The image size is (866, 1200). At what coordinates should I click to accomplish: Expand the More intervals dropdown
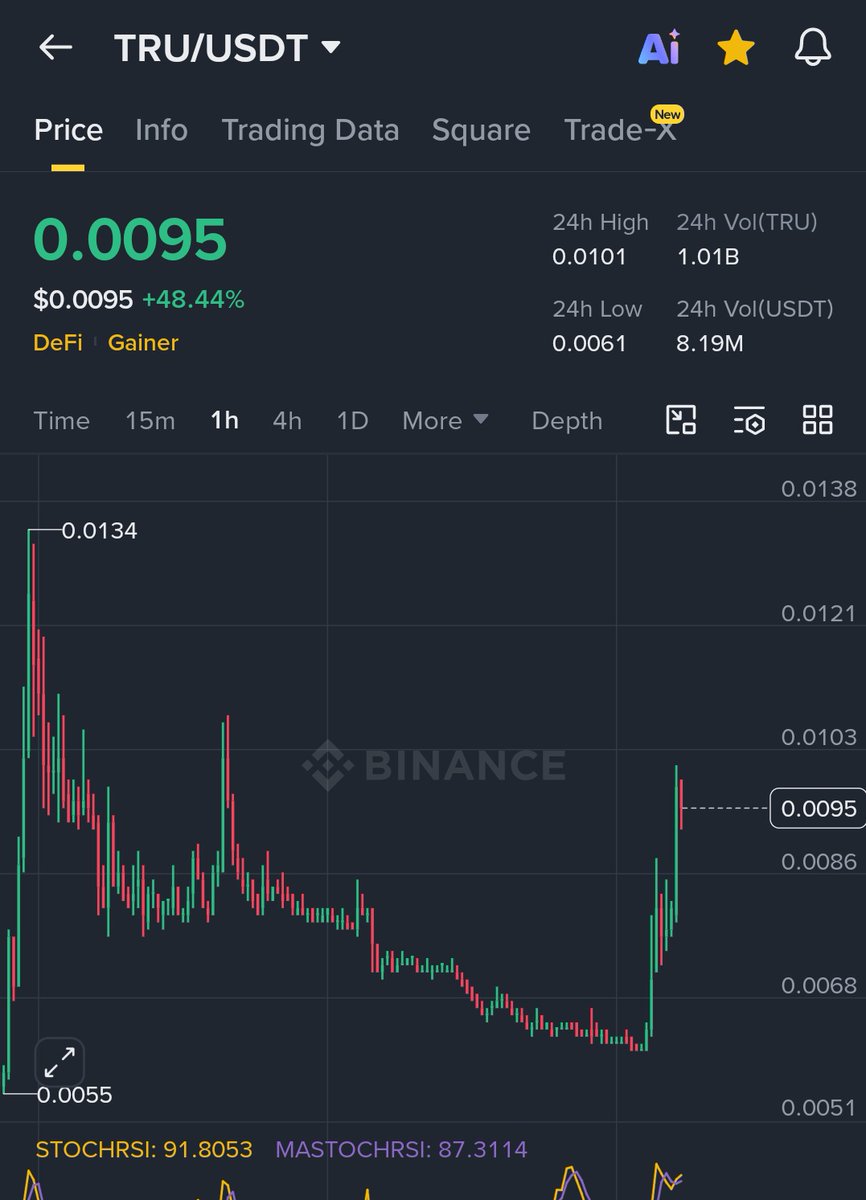445,421
